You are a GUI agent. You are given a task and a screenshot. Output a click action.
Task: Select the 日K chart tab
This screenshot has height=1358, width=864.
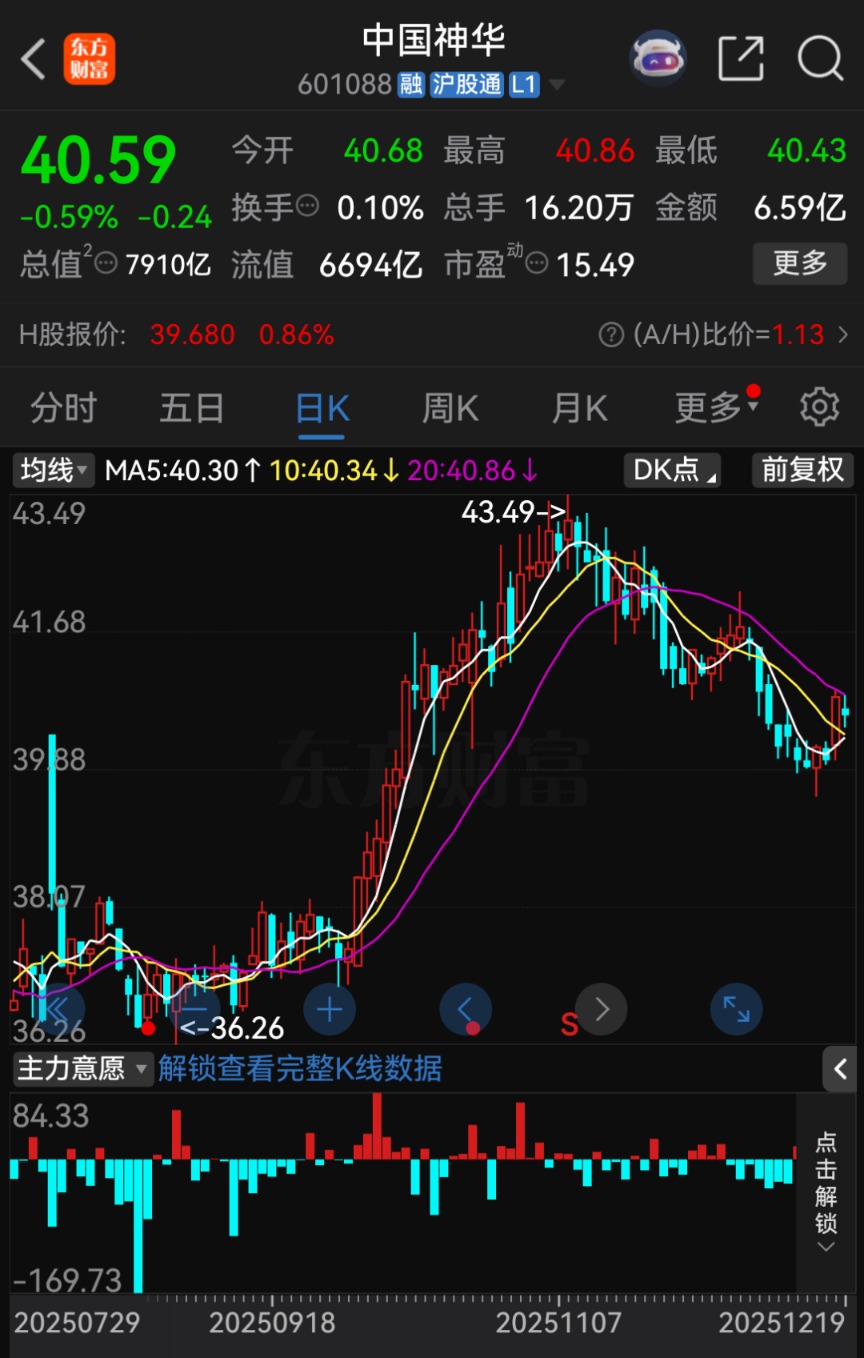coord(322,408)
